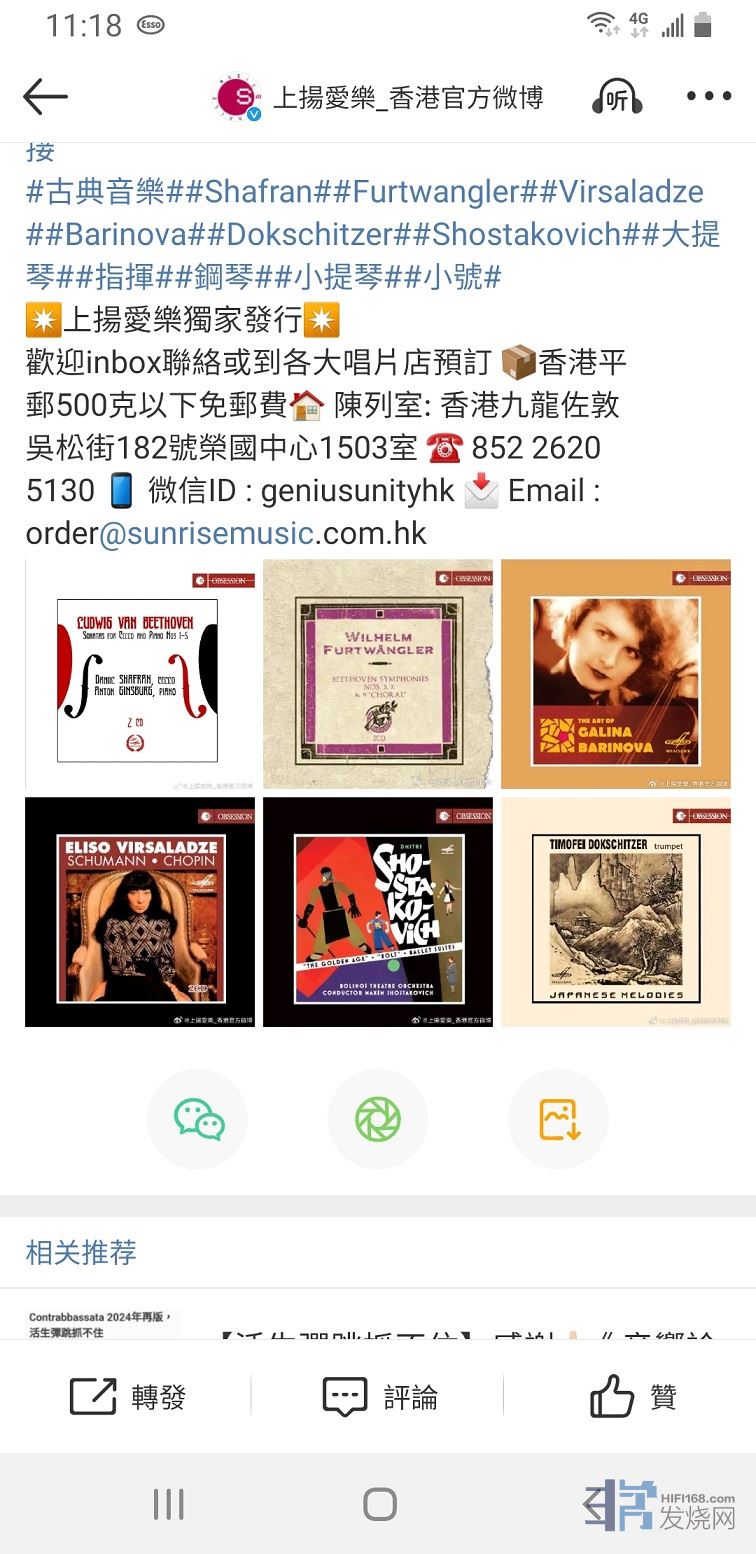The image size is (756, 1554).
Task: Share via the green camera shutter icon
Action: click(x=378, y=1119)
